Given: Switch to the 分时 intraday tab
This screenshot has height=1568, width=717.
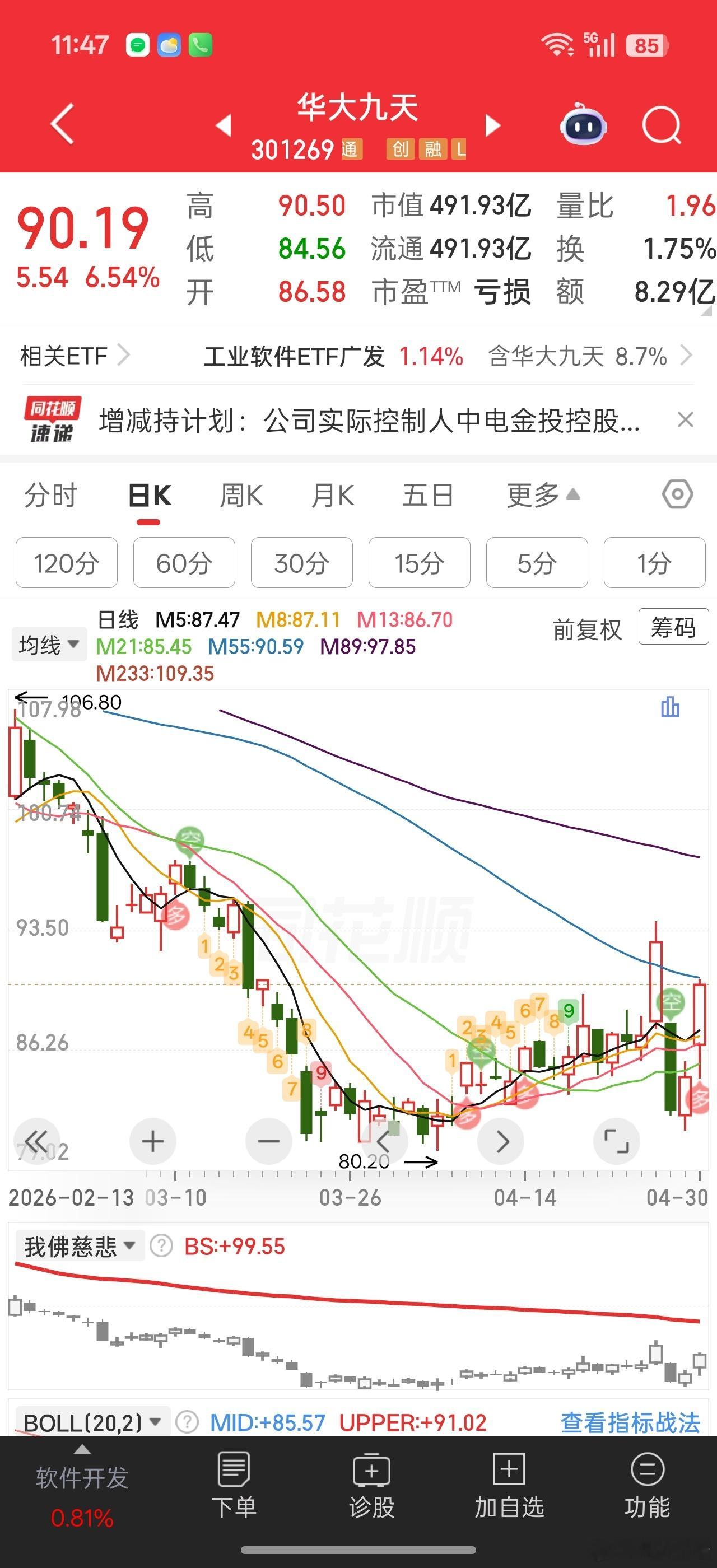Looking at the screenshot, I should (x=52, y=496).
